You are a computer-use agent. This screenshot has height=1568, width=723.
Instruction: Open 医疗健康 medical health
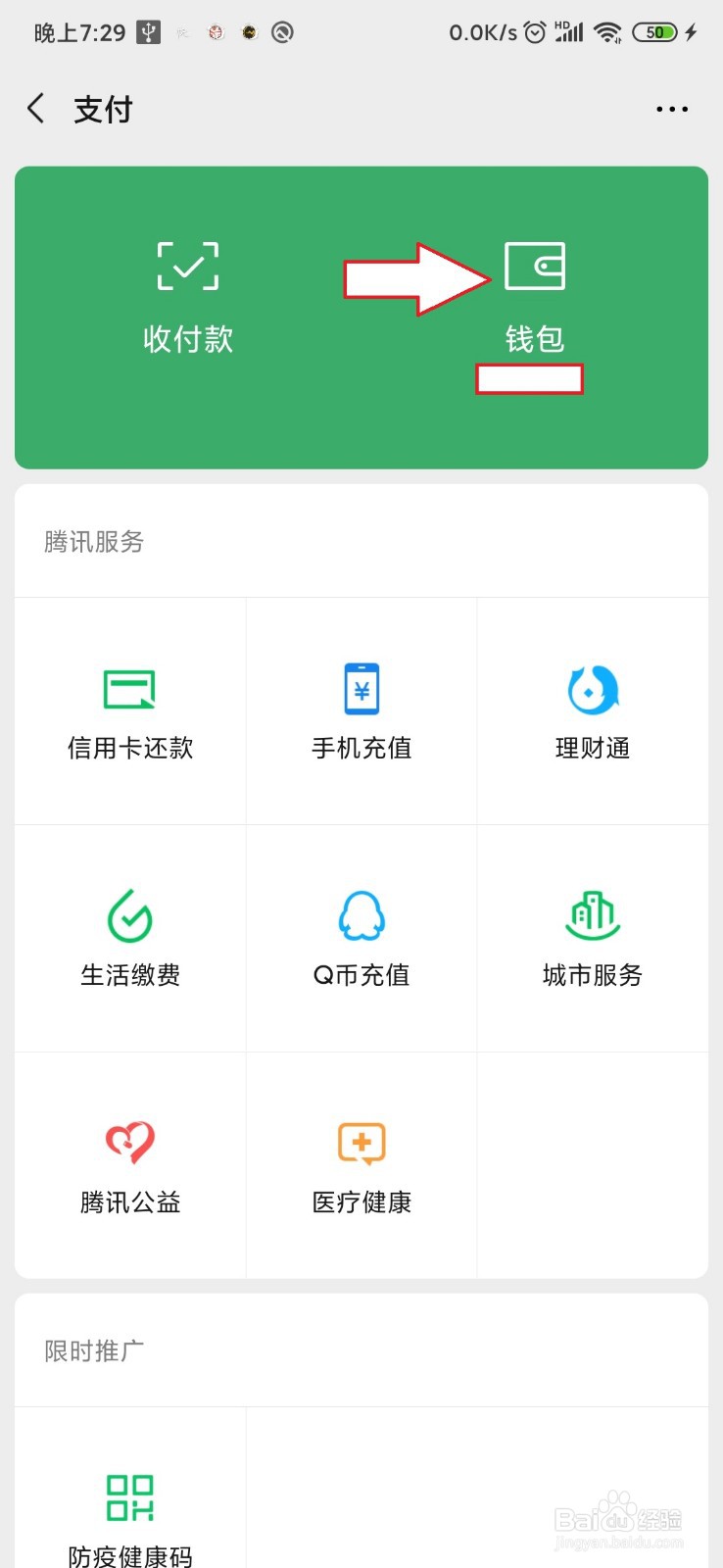click(x=361, y=1166)
